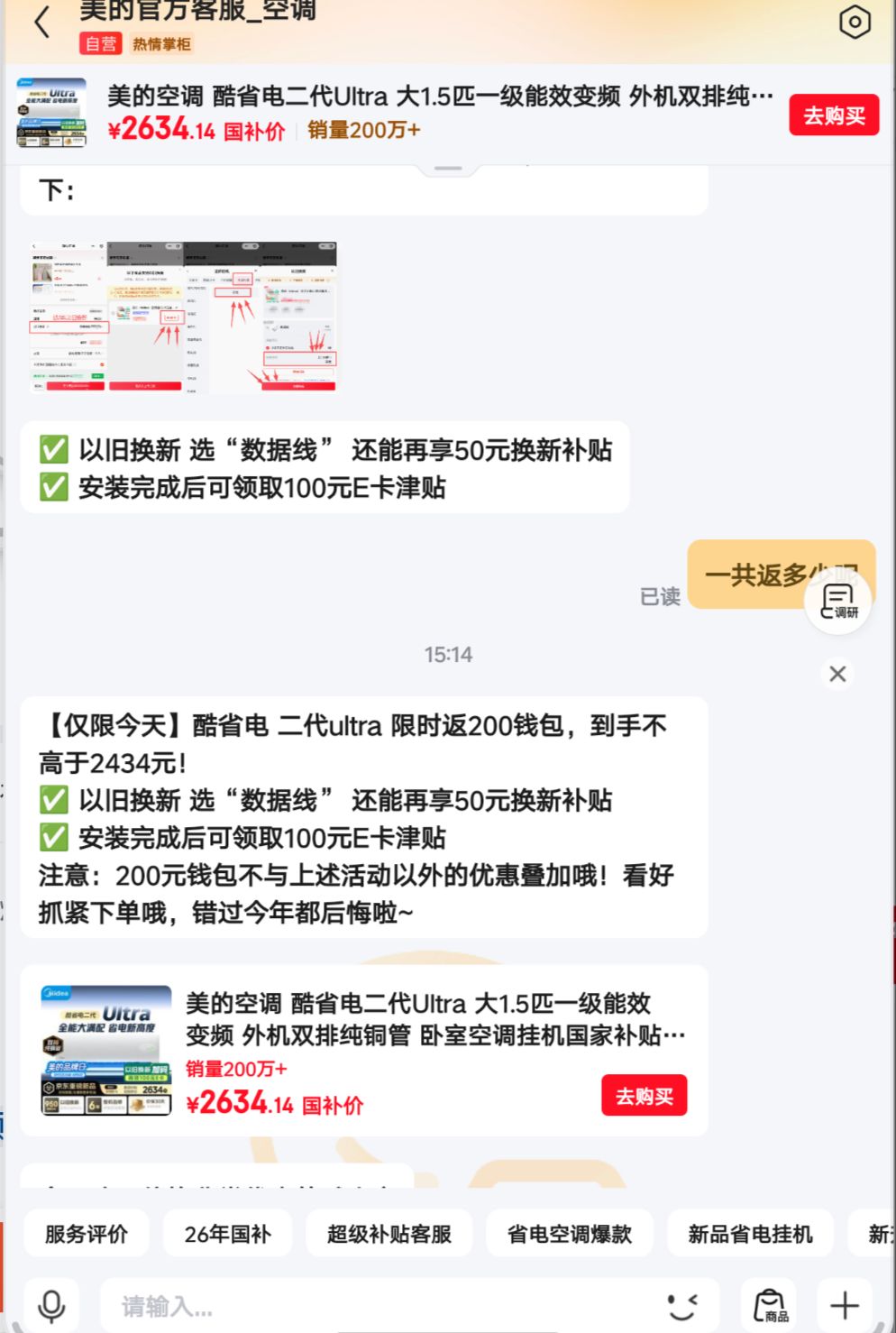Select the 服务评价 quick chip
The image size is (896, 1333).
tap(87, 1234)
